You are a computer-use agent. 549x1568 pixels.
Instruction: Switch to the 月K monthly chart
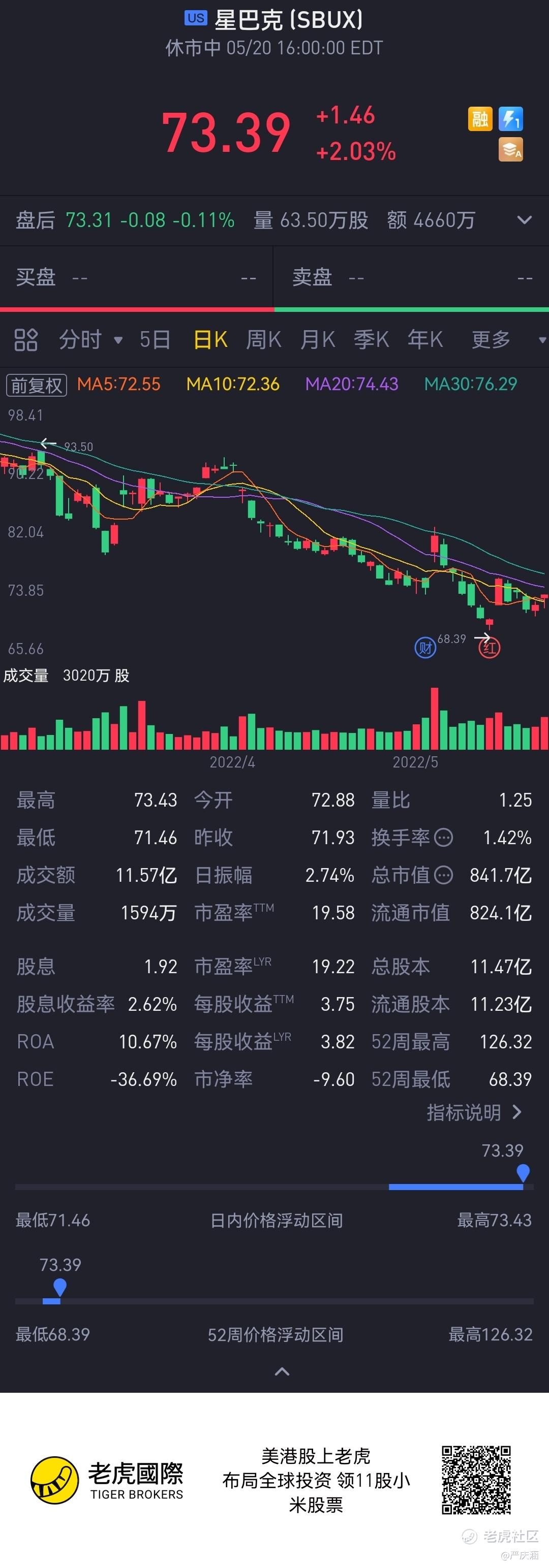pos(318,340)
